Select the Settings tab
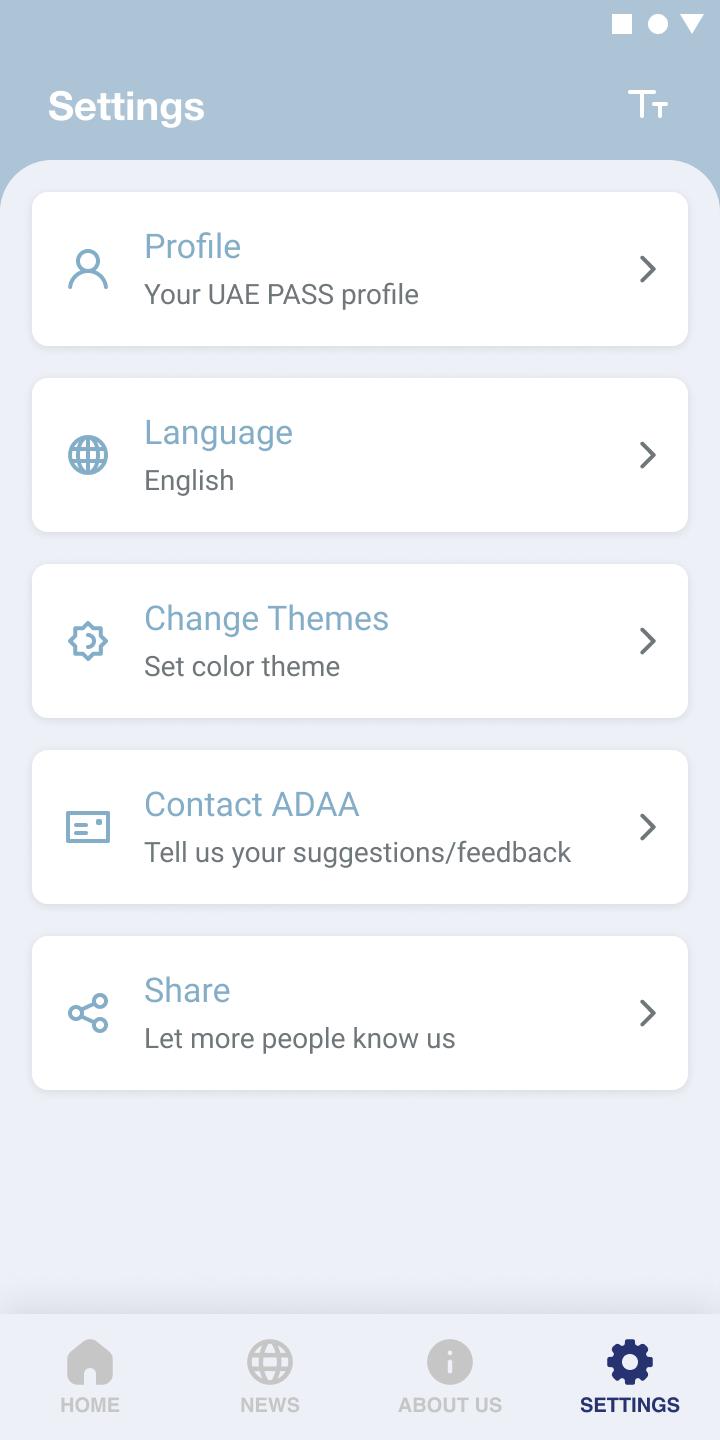Image resolution: width=720 pixels, height=1440 pixels. pos(630,1378)
